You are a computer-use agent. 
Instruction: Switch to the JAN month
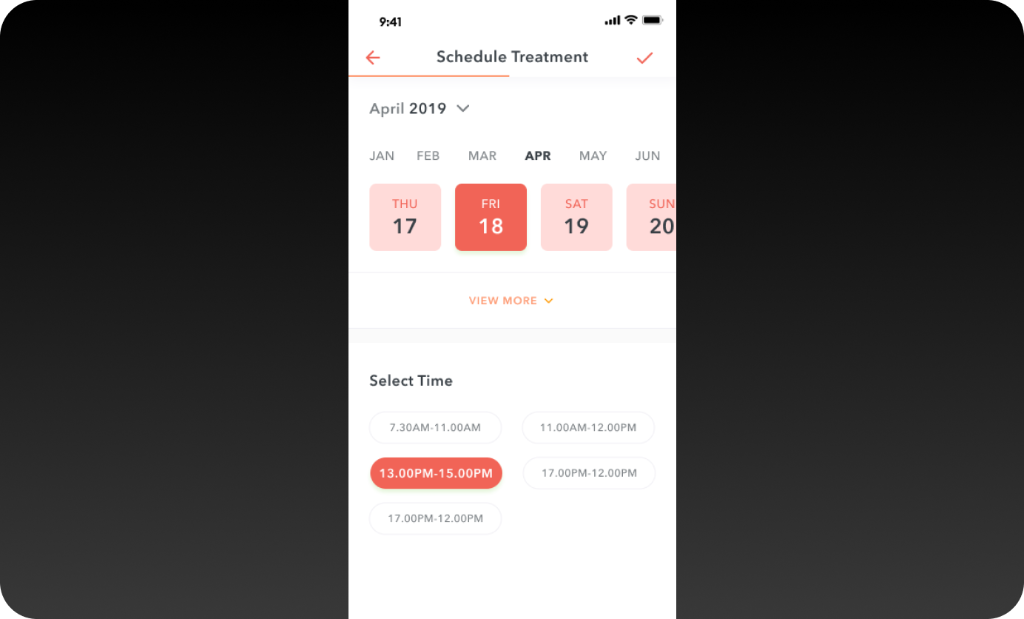[381, 155]
